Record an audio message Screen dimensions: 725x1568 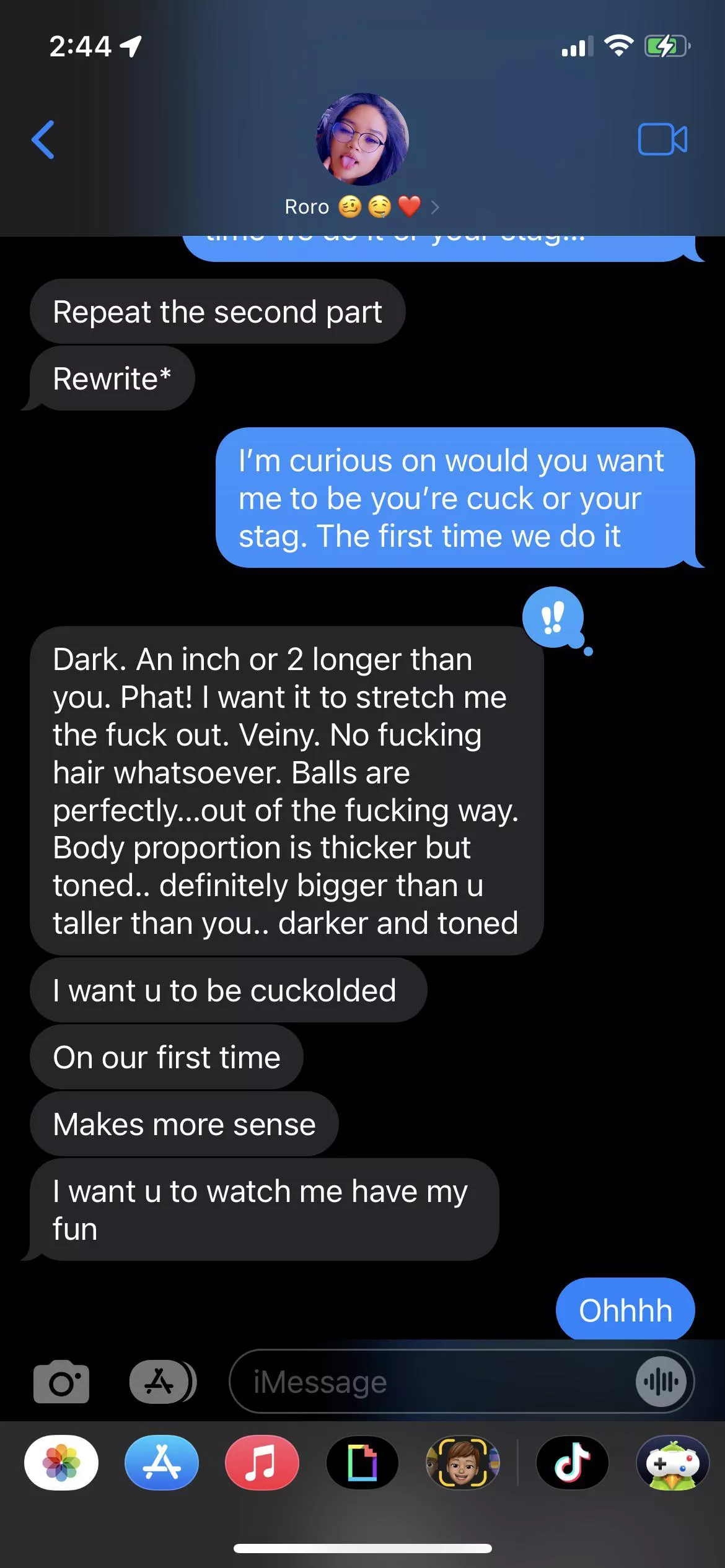tap(661, 1382)
